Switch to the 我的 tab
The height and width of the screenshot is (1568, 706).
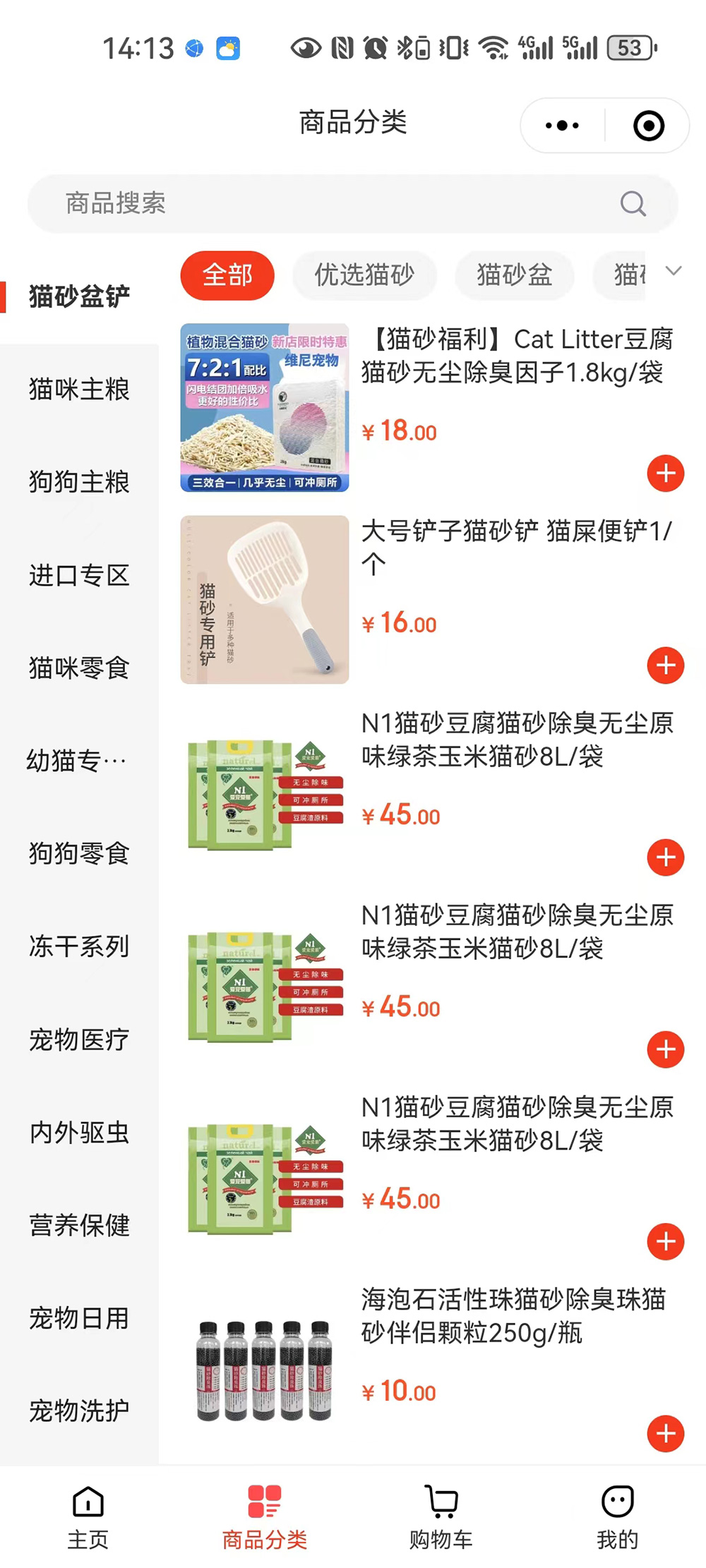point(617,1517)
